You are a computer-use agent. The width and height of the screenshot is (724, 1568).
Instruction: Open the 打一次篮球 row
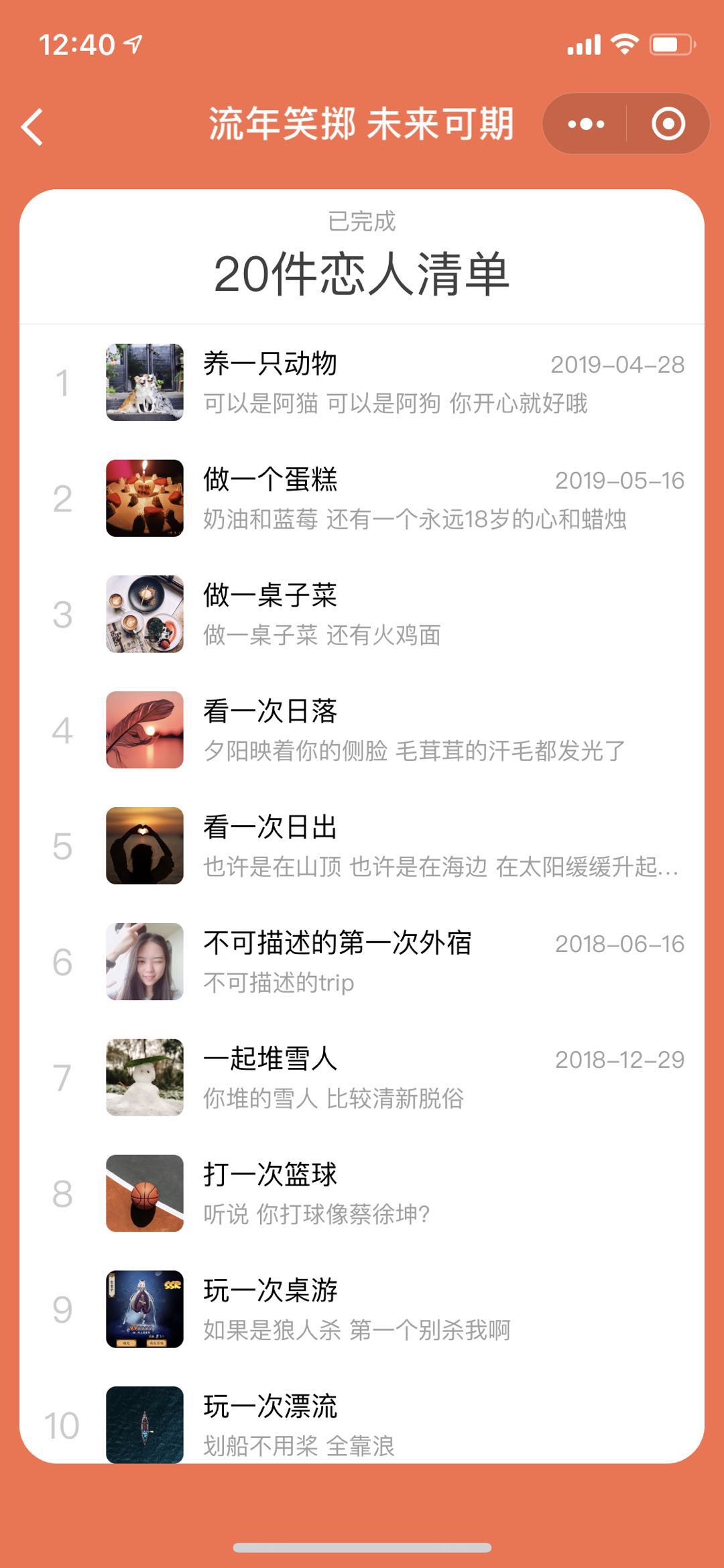[x=362, y=1193]
